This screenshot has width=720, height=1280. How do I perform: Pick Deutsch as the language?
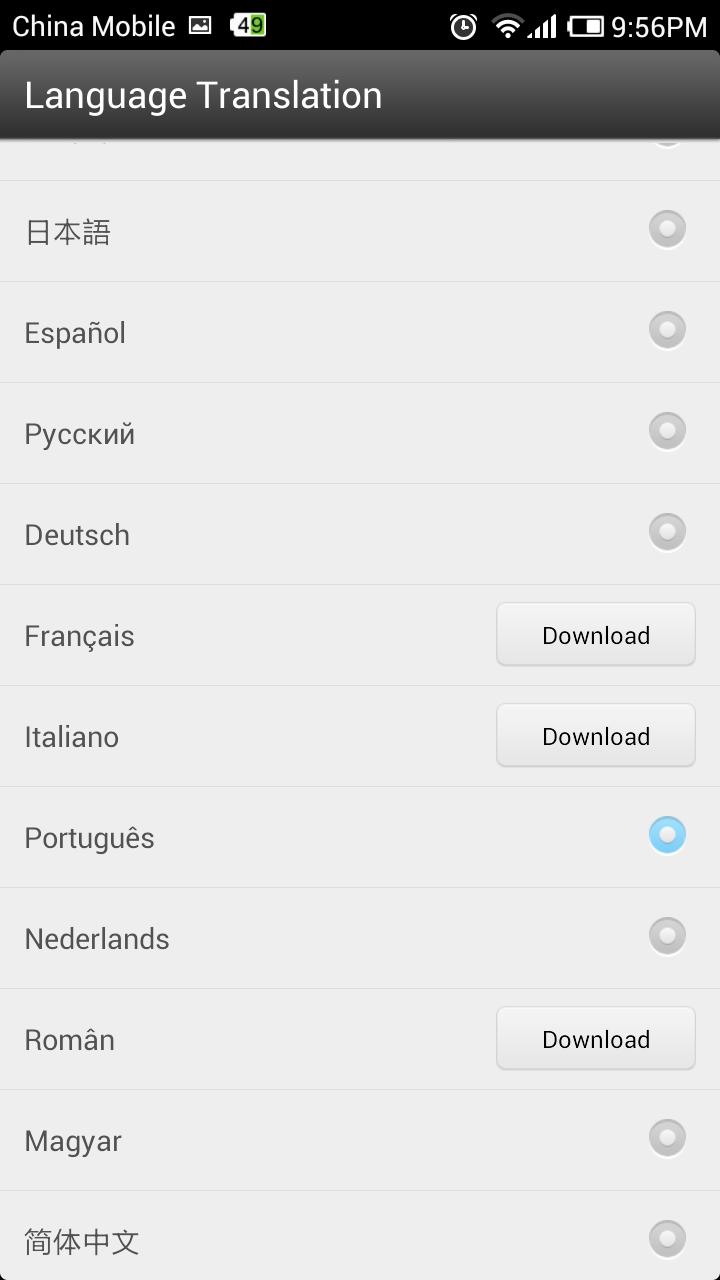(667, 533)
